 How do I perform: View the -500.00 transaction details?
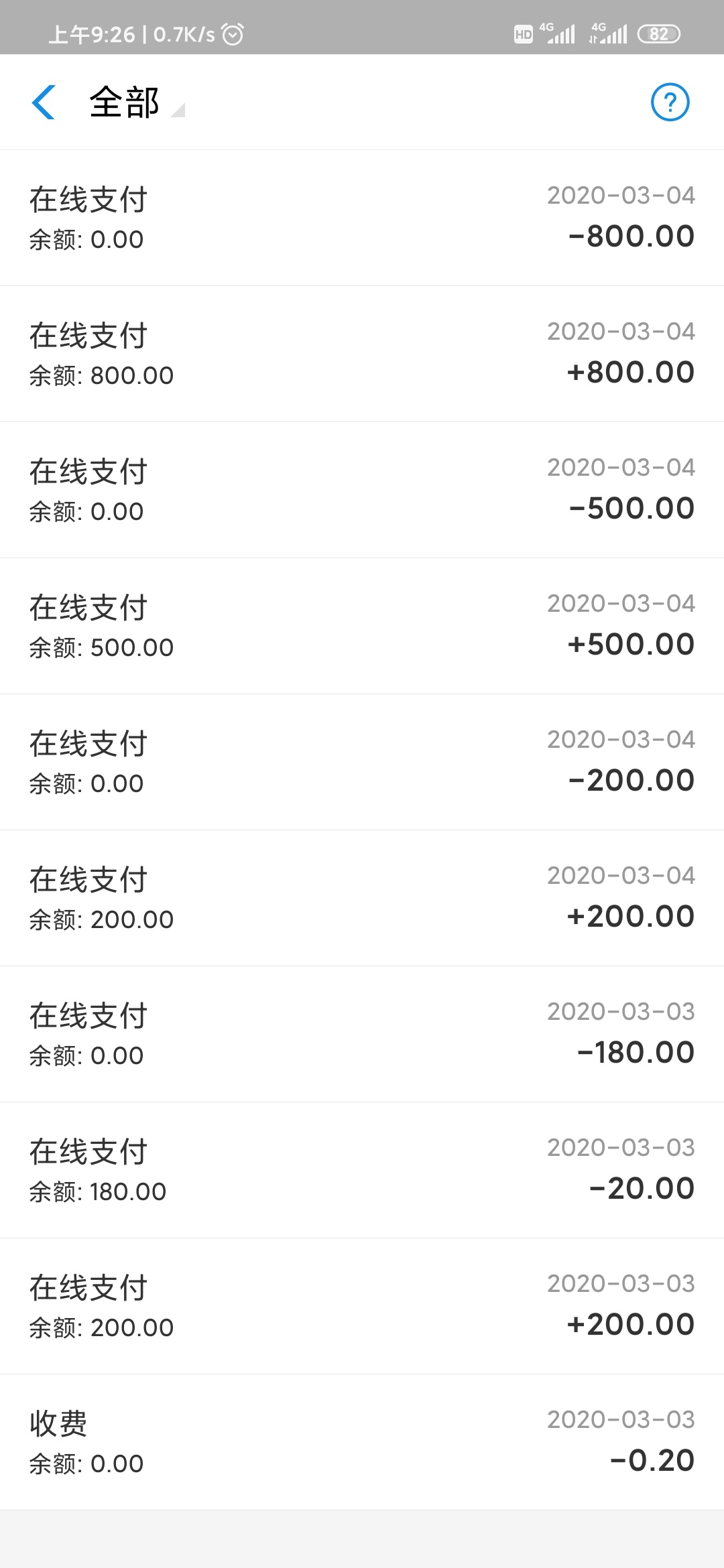362,490
